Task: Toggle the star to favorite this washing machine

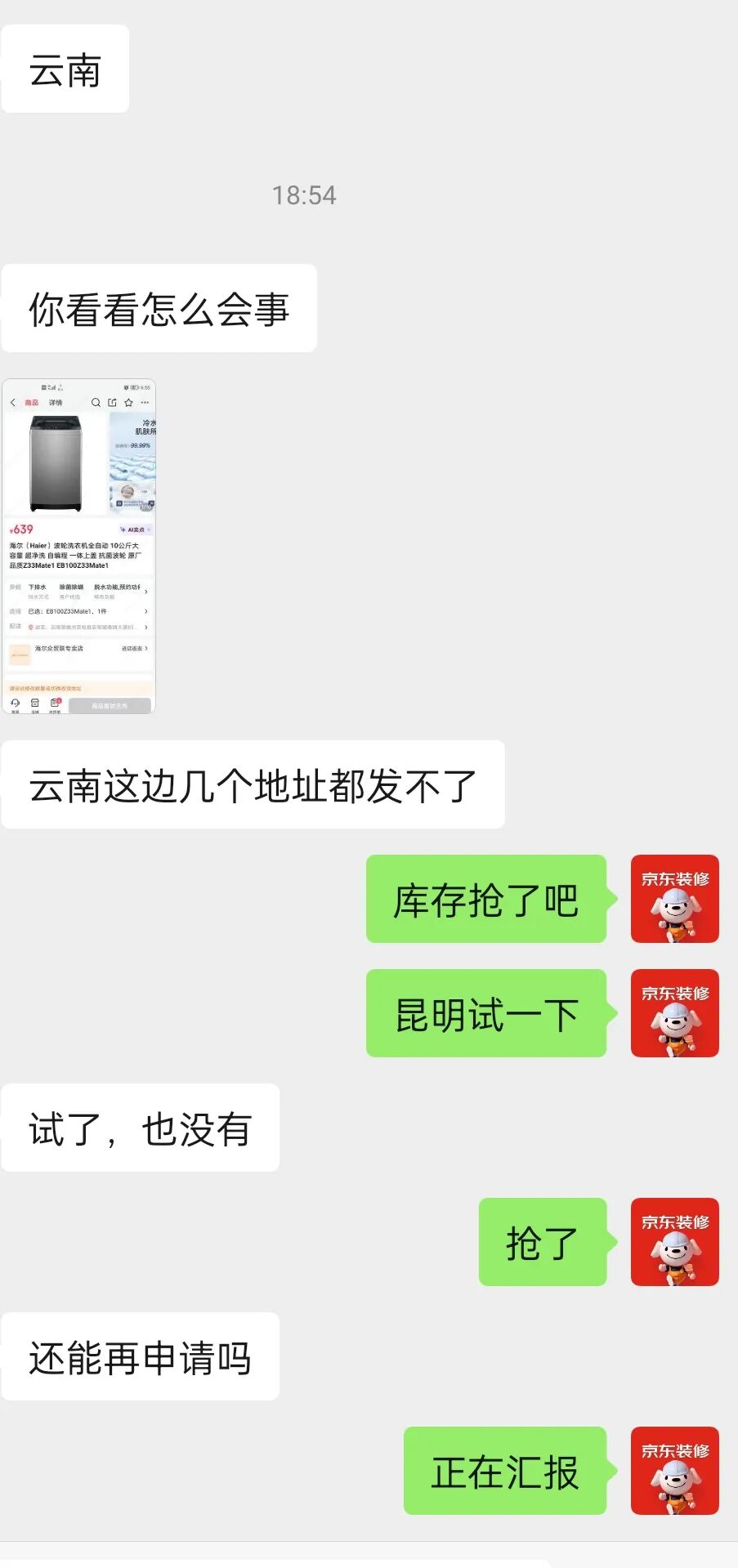Action: click(128, 403)
